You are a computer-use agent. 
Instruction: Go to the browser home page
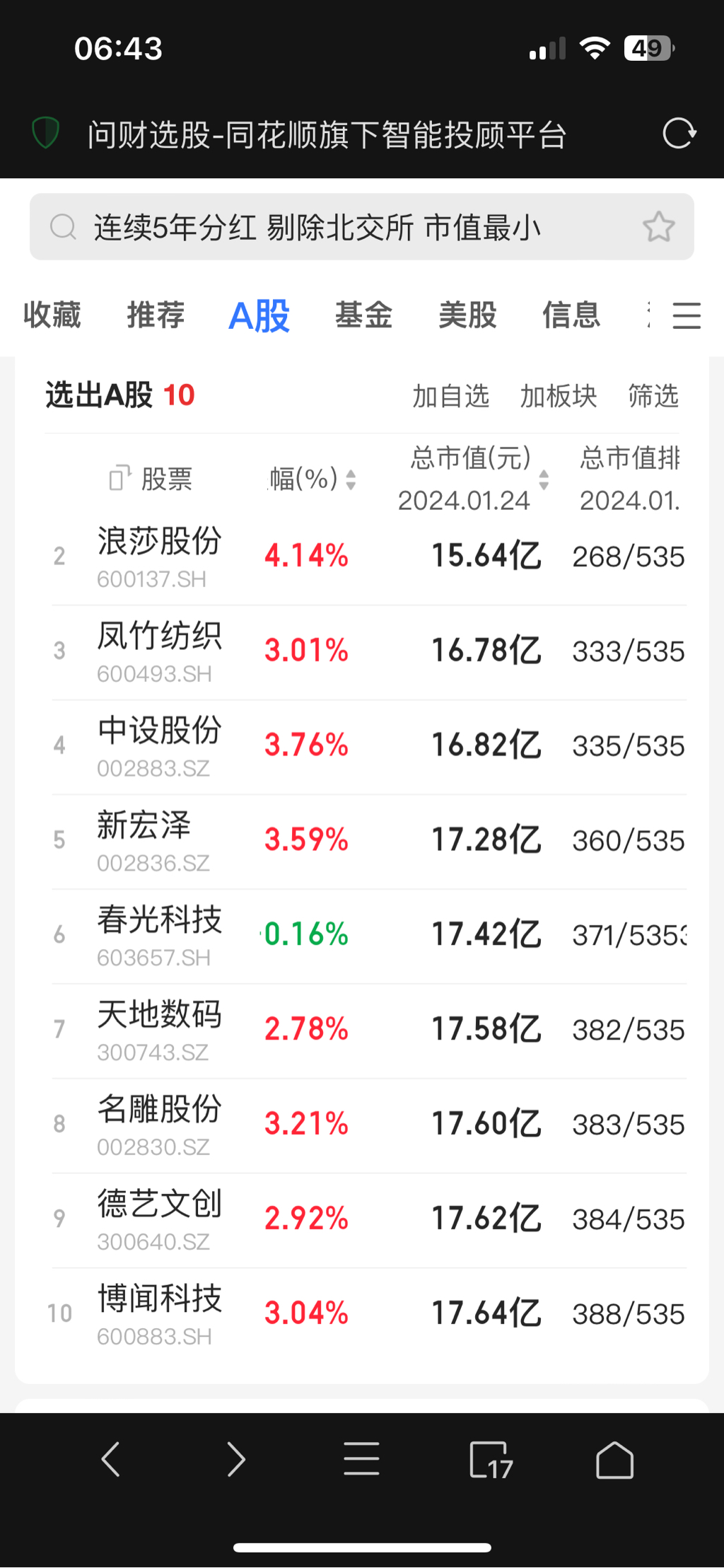[614, 1460]
